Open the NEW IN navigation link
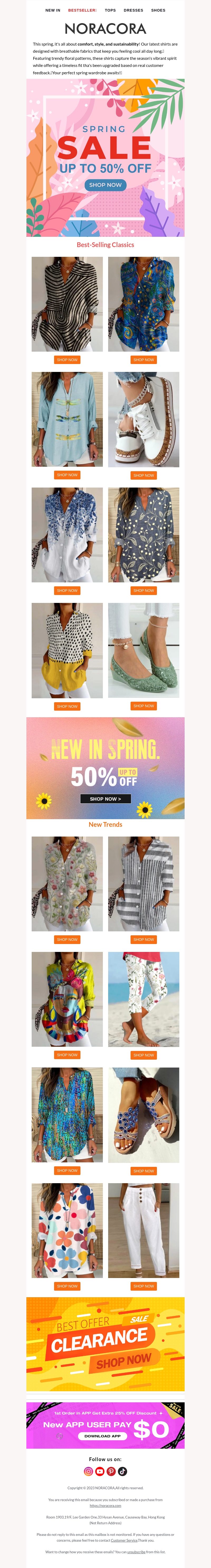211x1568 pixels. coord(52,10)
